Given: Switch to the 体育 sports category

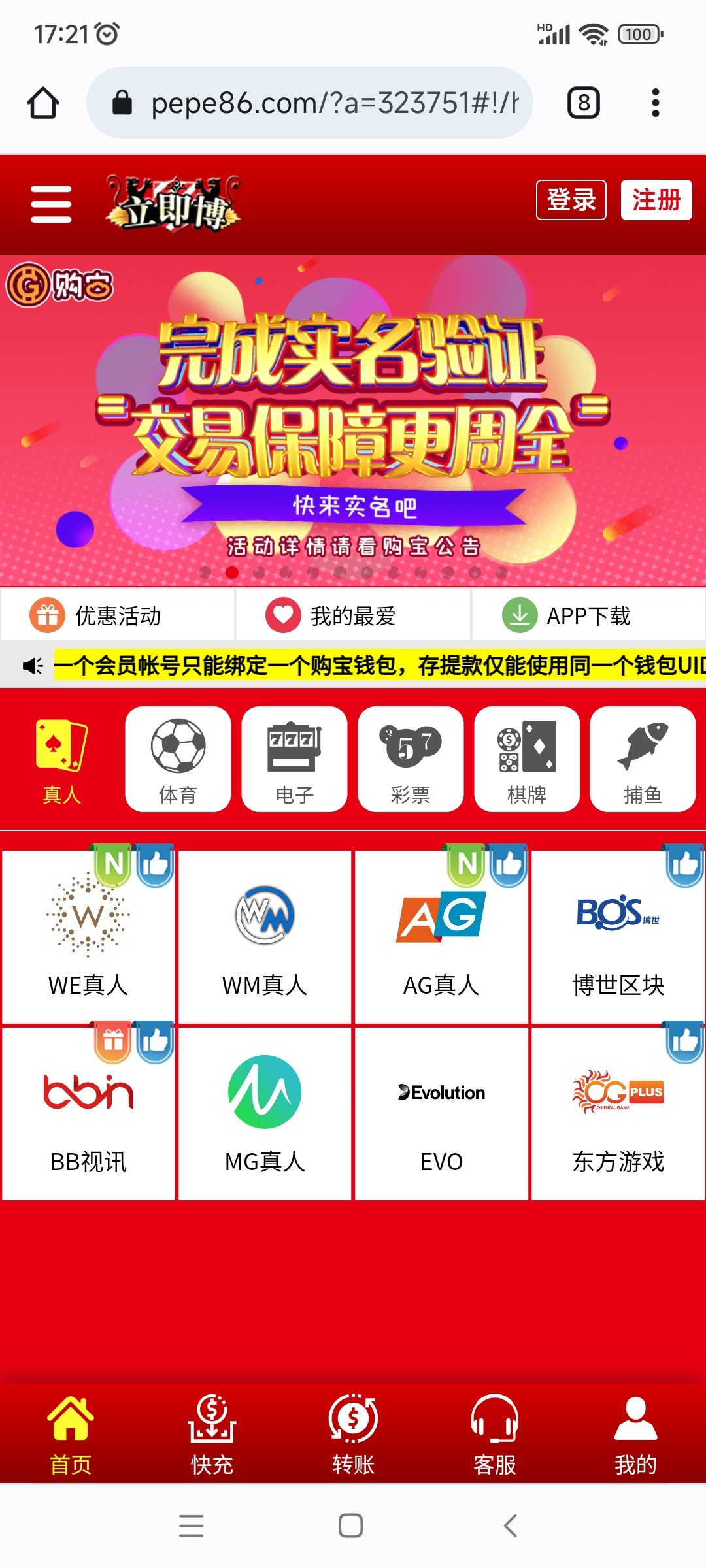Looking at the screenshot, I should 178,759.
